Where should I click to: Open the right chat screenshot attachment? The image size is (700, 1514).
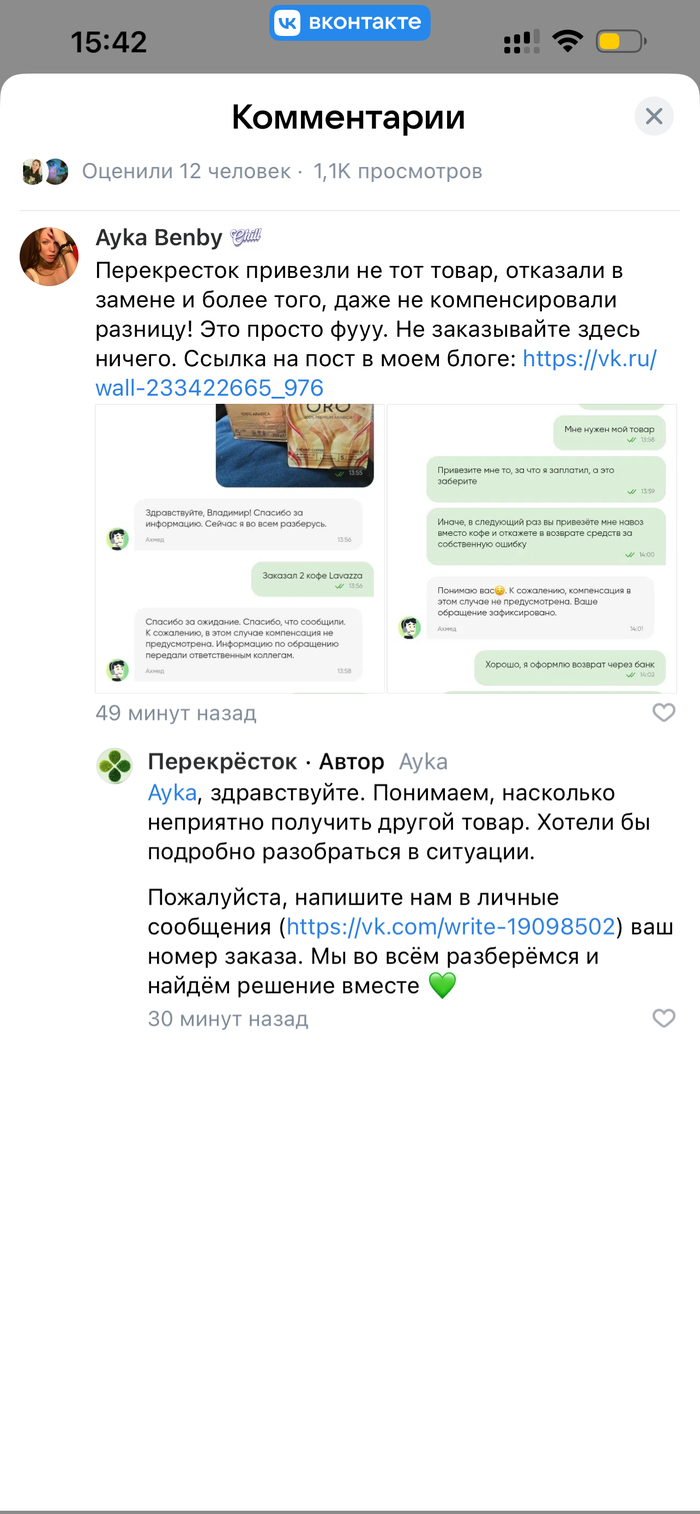(532, 548)
